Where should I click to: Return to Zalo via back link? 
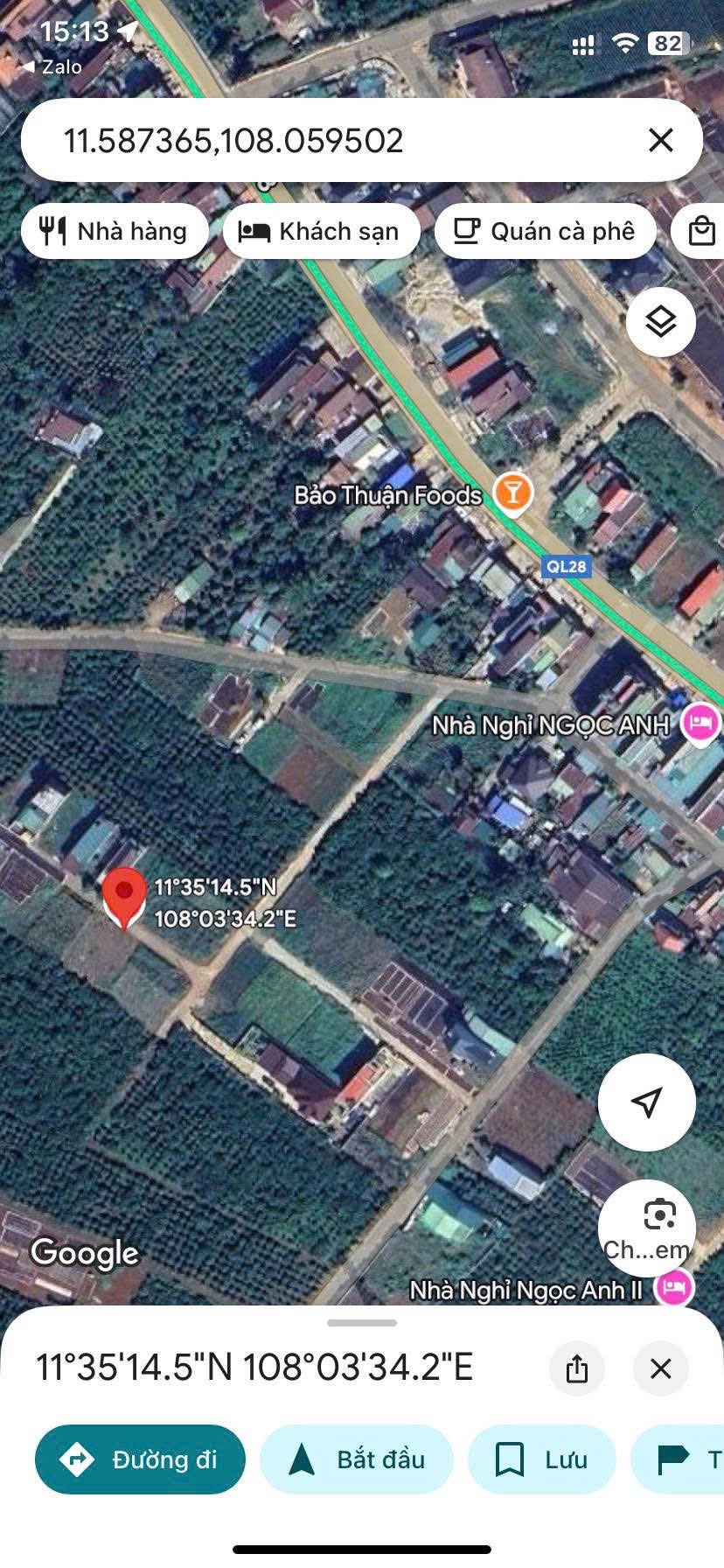point(52,66)
